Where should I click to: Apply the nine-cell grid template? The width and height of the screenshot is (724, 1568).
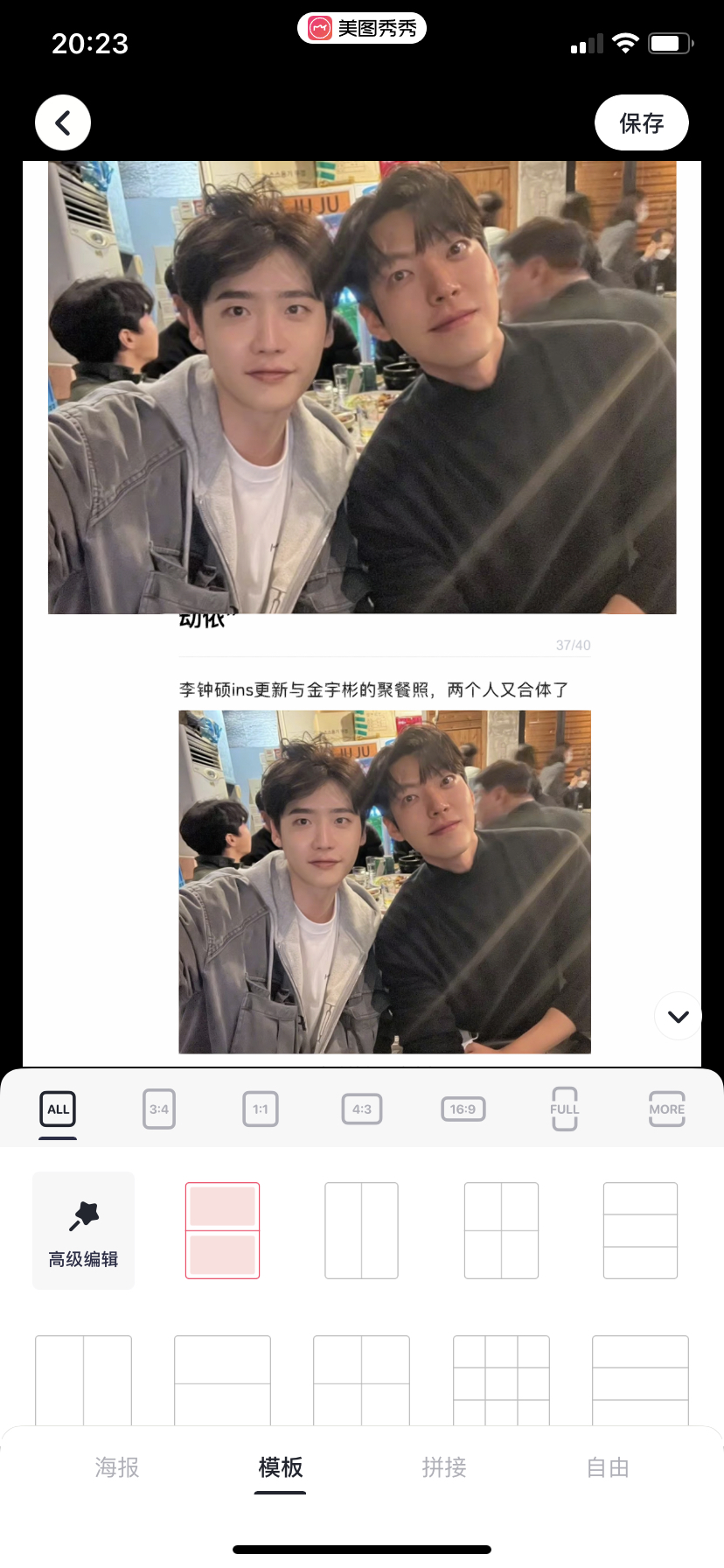pos(501,1380)
